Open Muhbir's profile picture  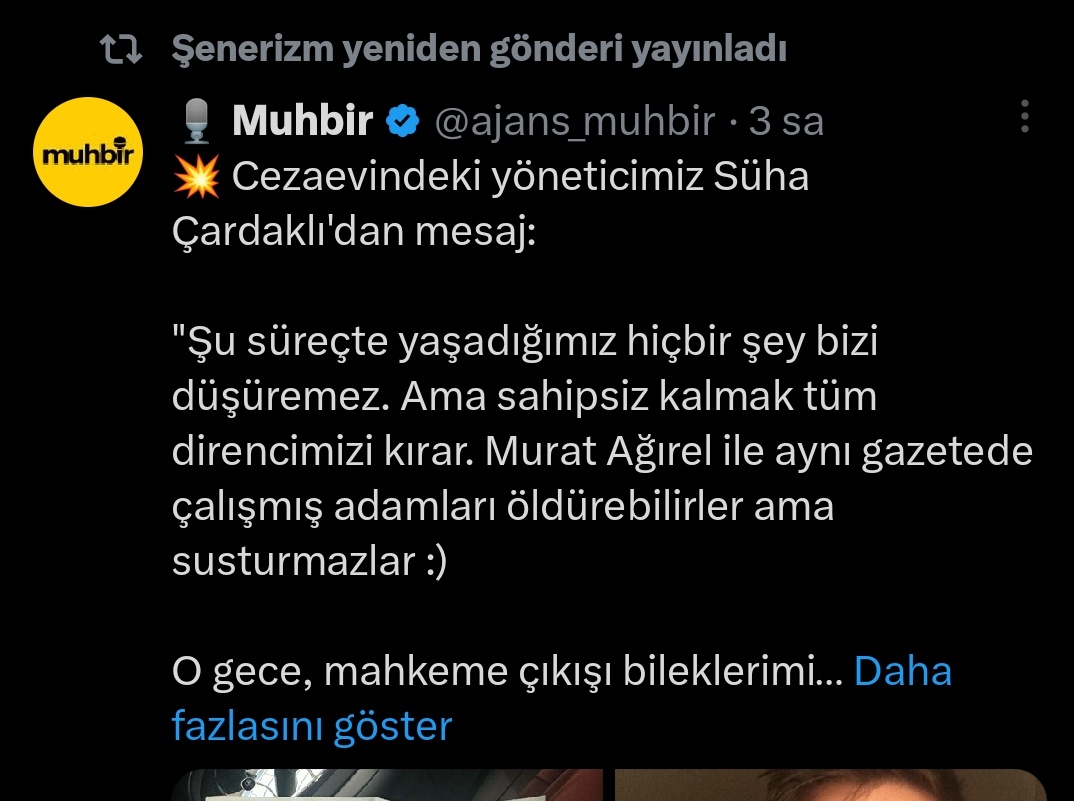pyautogui.click(x=89, y=152)
